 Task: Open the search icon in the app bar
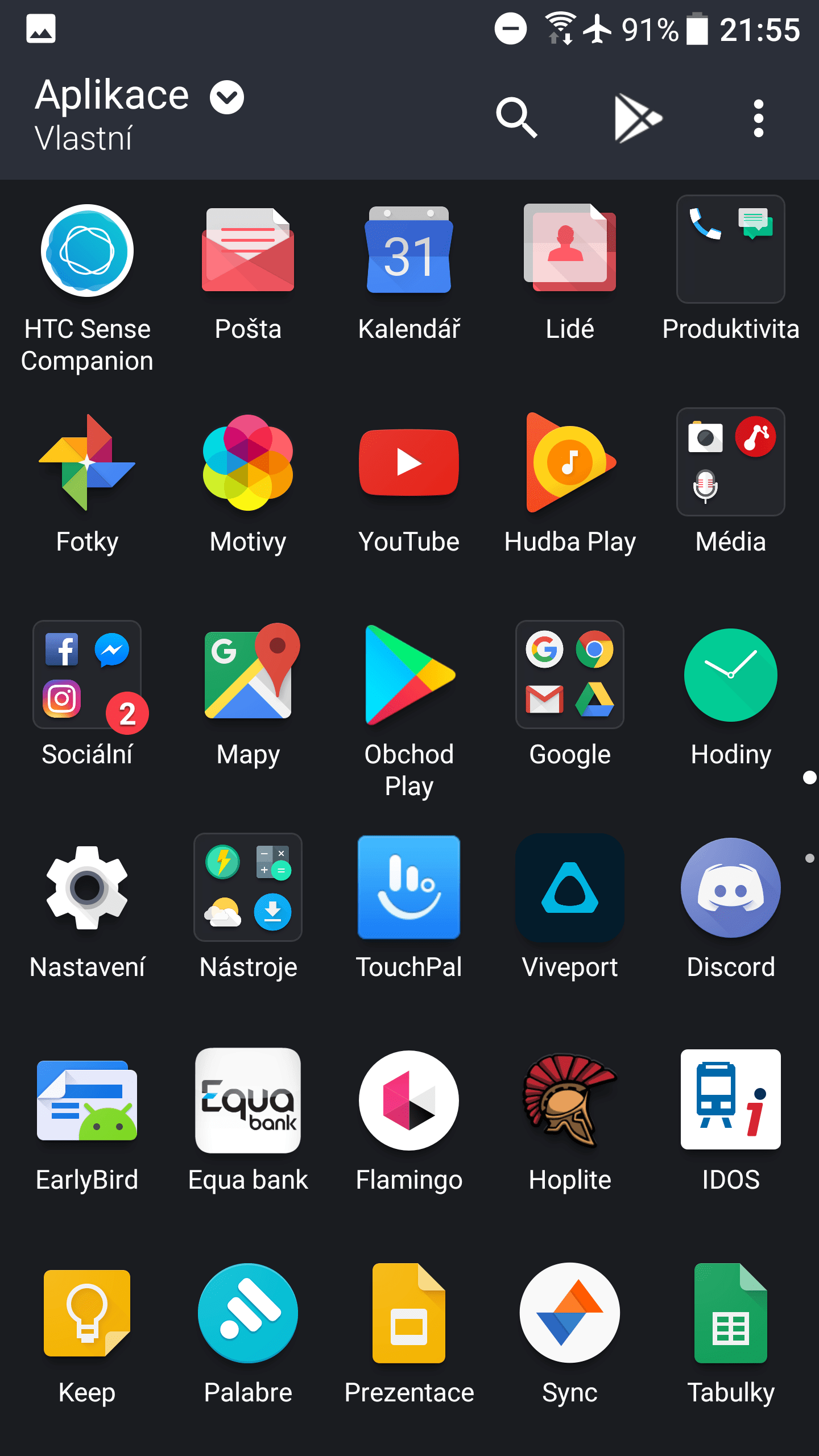point(516,118)
